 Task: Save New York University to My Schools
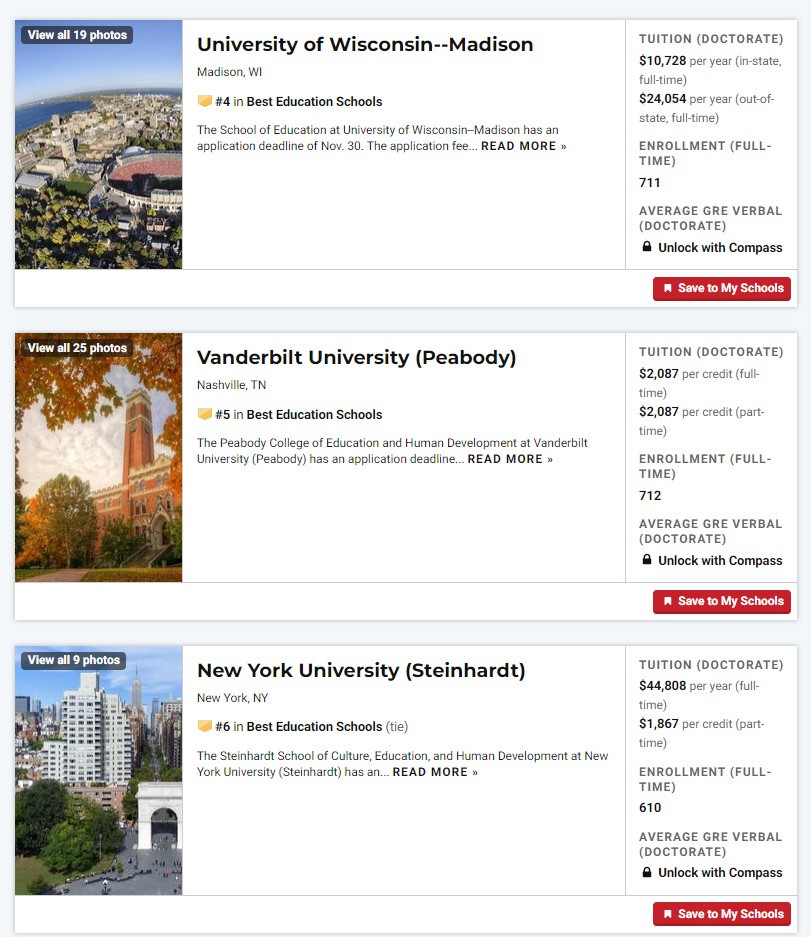click(722, 914)
